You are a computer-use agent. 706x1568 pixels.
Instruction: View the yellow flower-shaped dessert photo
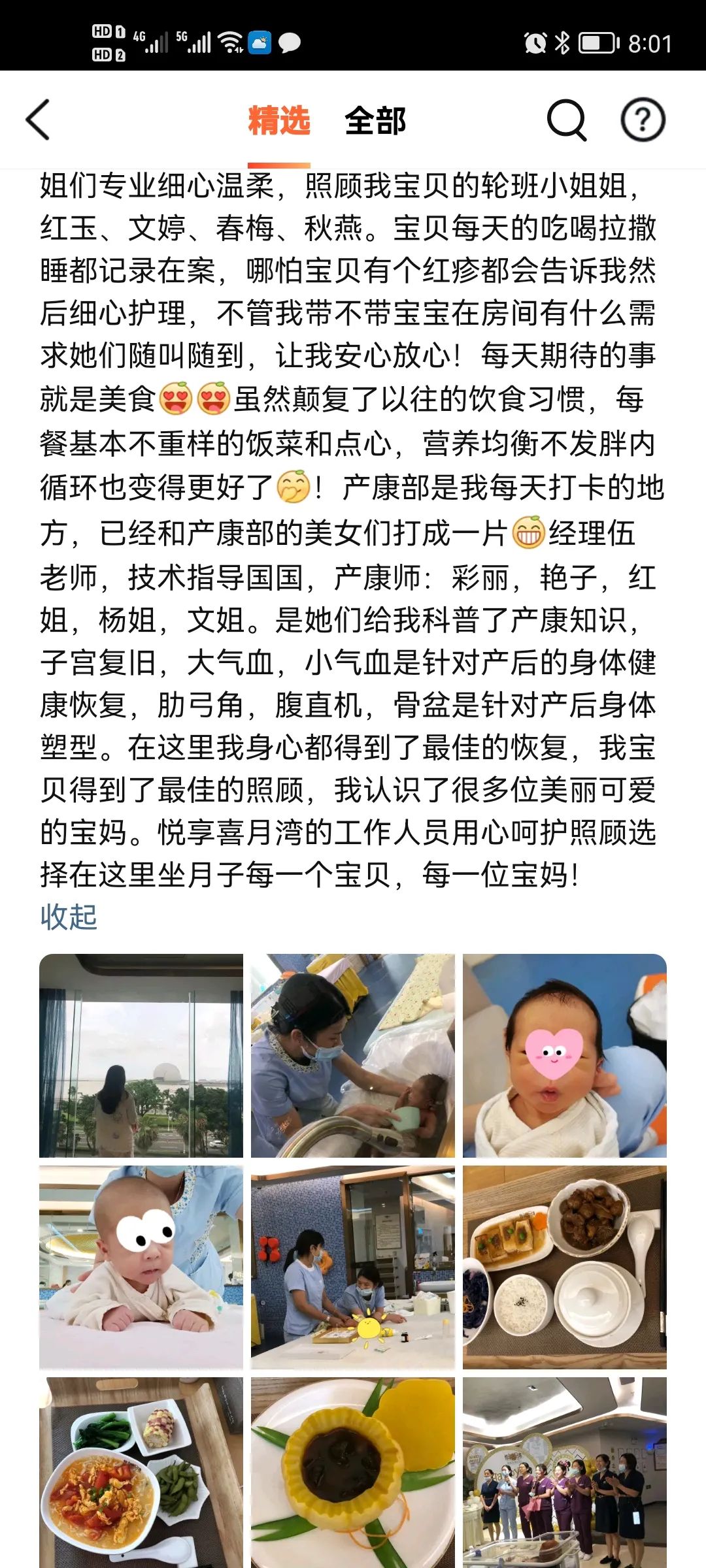353,1473
